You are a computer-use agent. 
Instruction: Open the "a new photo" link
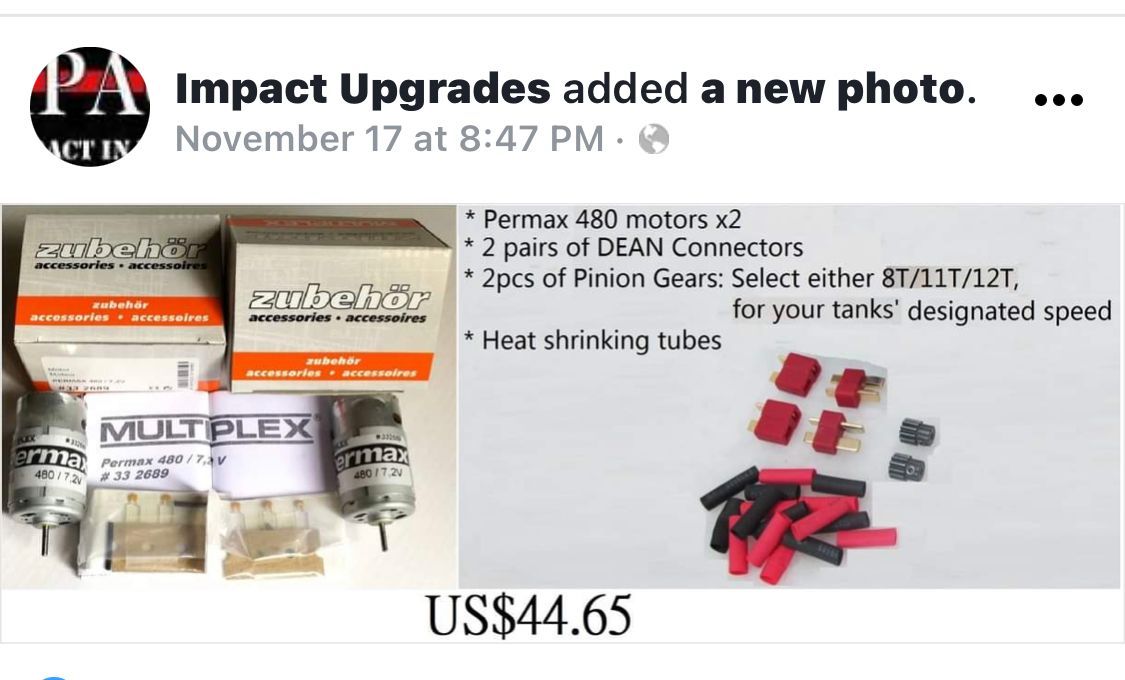(833, 90)
